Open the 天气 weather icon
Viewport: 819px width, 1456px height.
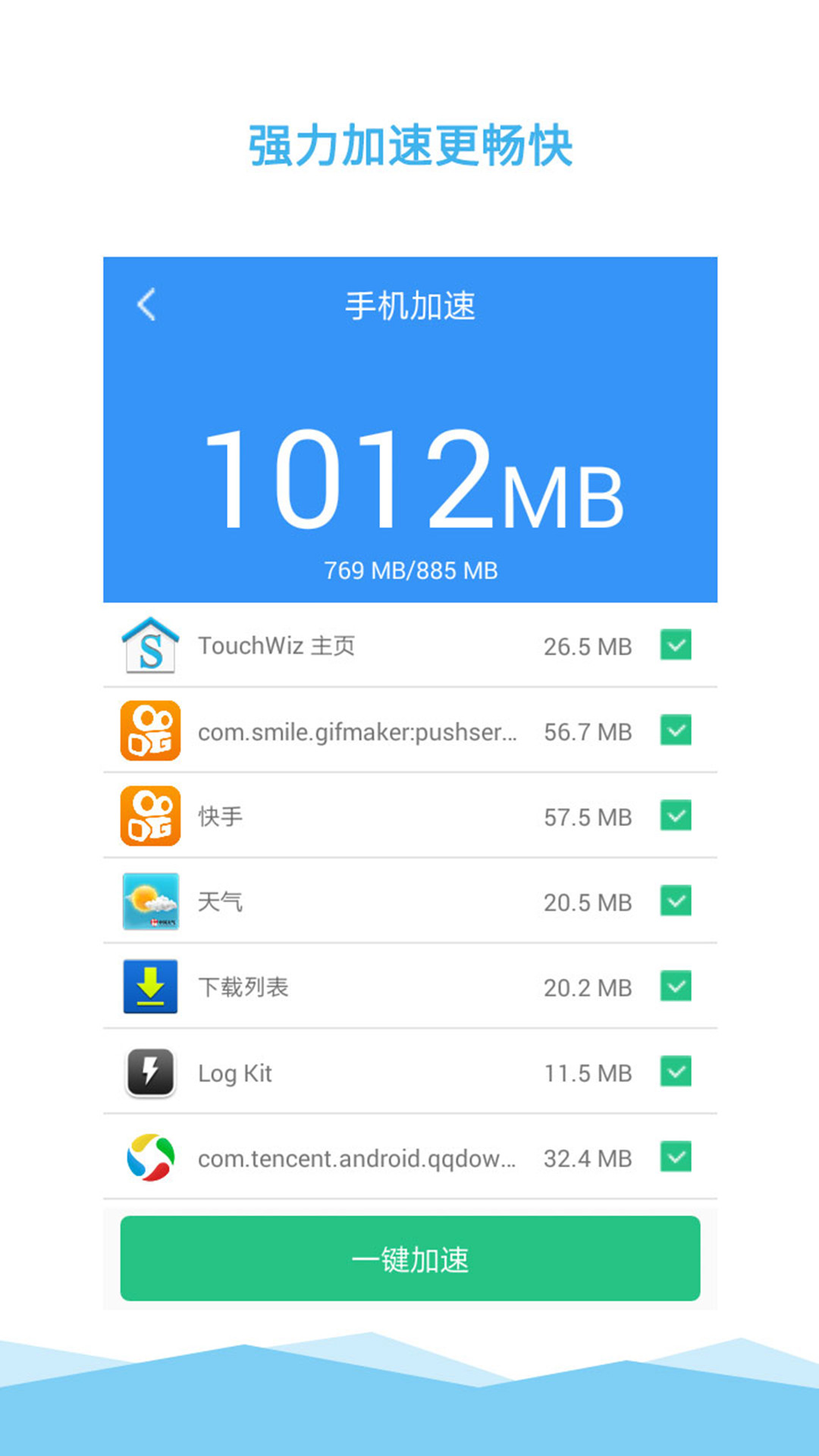pyautogui.click(x=149, y=902)
